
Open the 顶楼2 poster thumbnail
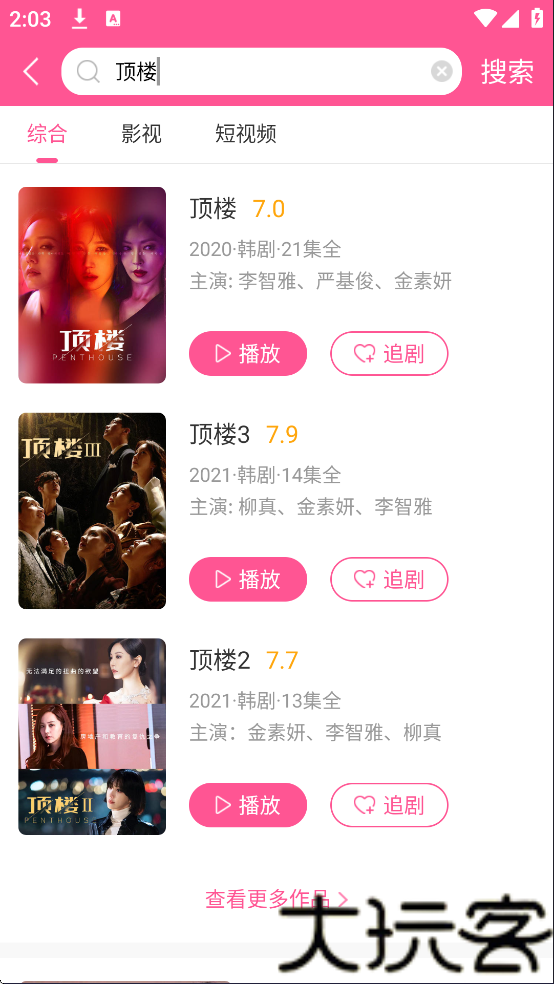click(92, 737)
